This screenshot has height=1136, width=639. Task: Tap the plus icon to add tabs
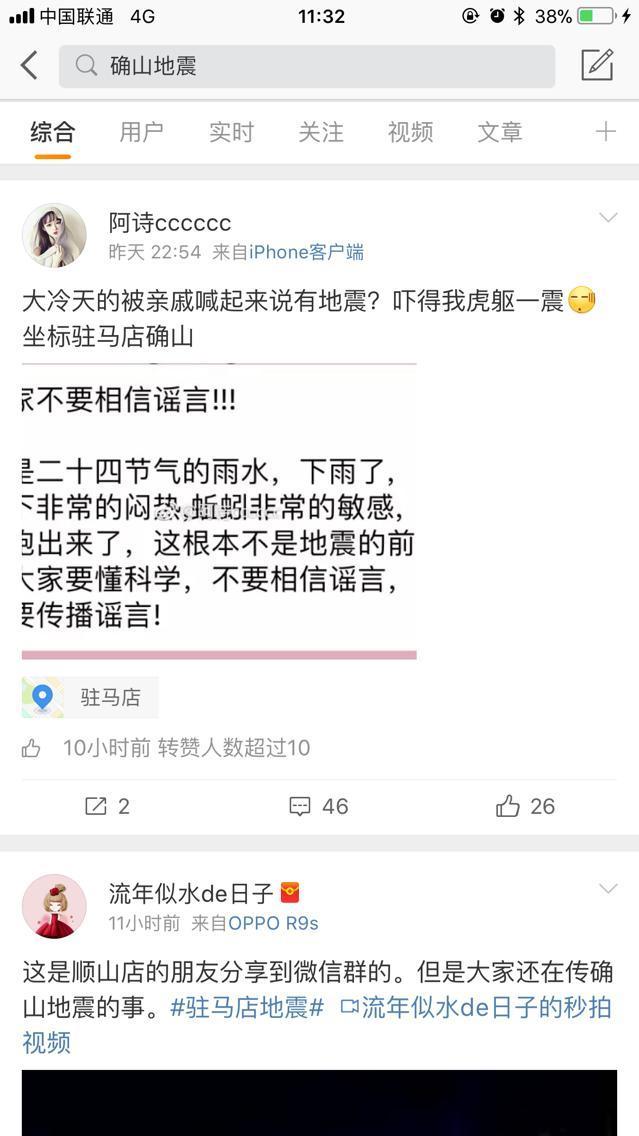point(606,131)
